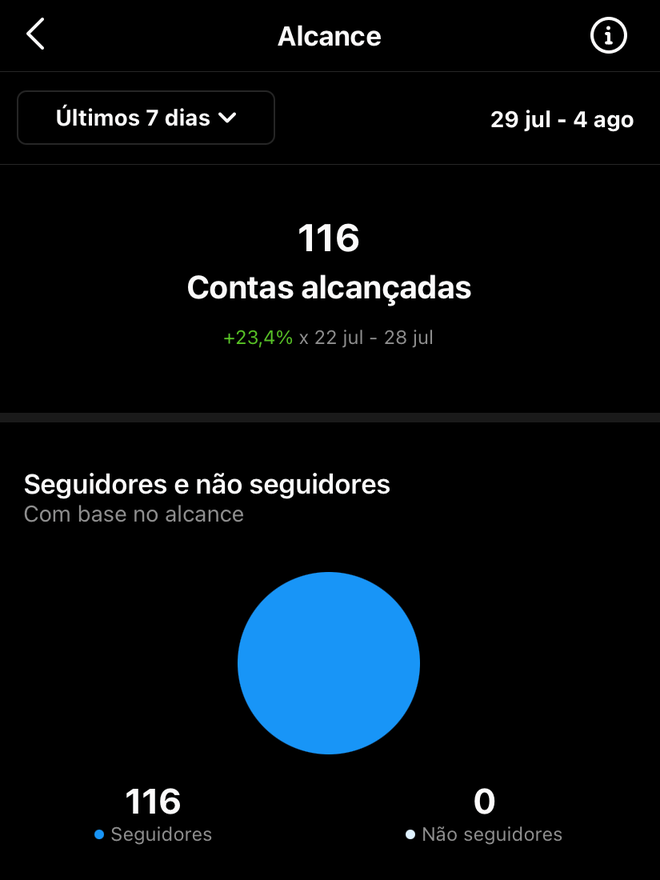Open the info icon for Alcance
660x880 pixels.
tap(608, 37)
